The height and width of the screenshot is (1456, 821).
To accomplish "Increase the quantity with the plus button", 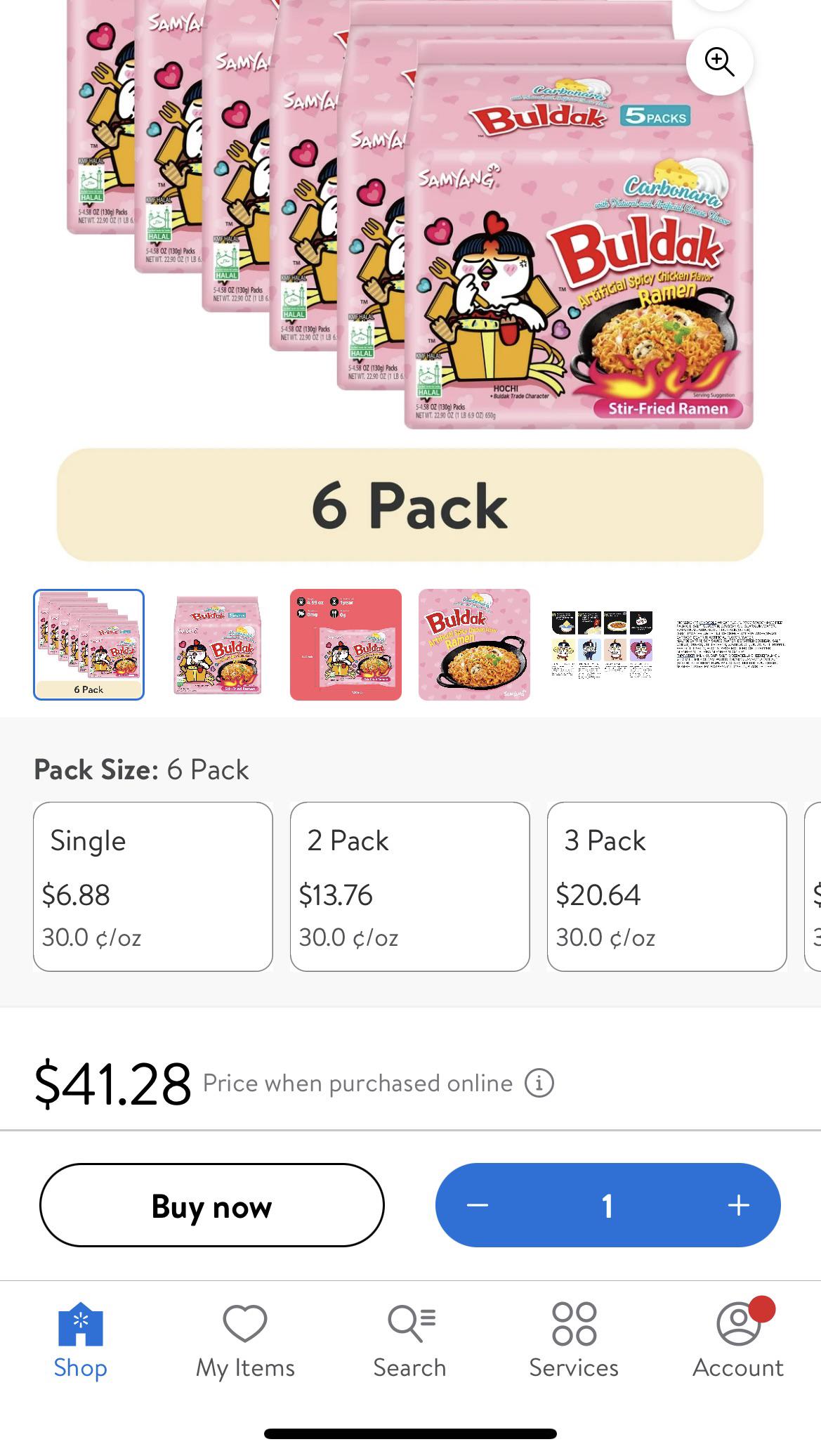I will pyautogui.click(x=738, y=1205).
